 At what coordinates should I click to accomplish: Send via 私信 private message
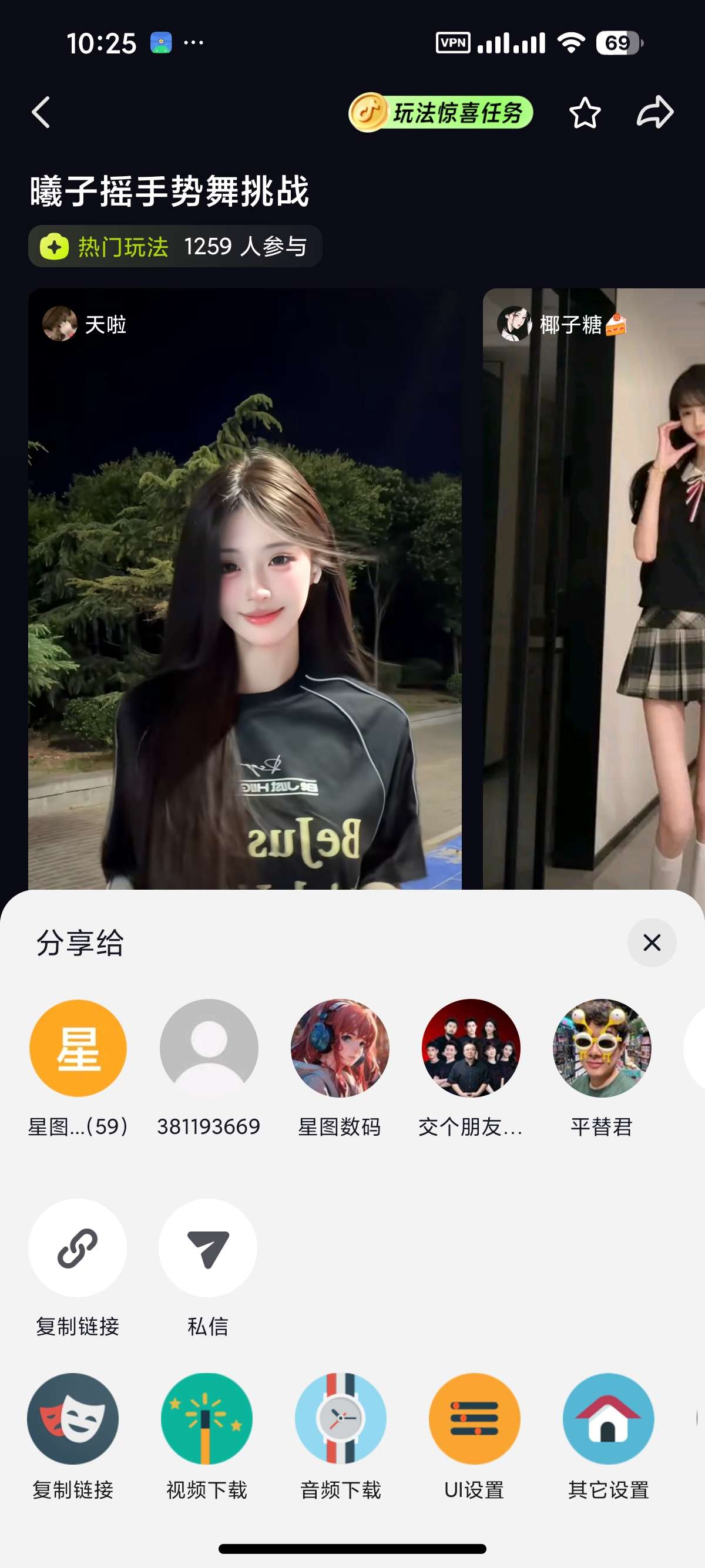(x=207, y=1267)
